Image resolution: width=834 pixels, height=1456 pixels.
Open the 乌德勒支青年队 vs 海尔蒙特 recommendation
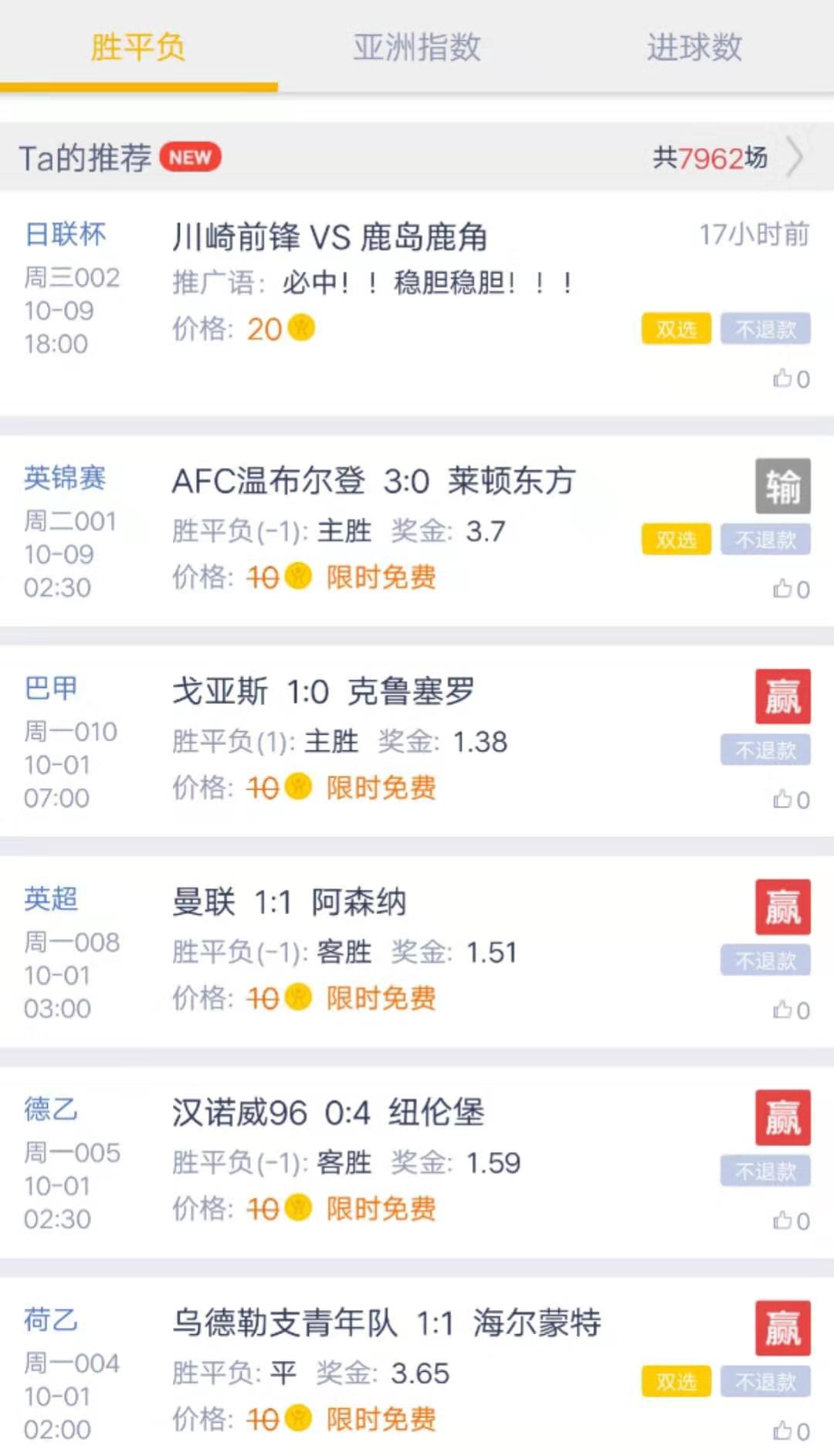386,1323
